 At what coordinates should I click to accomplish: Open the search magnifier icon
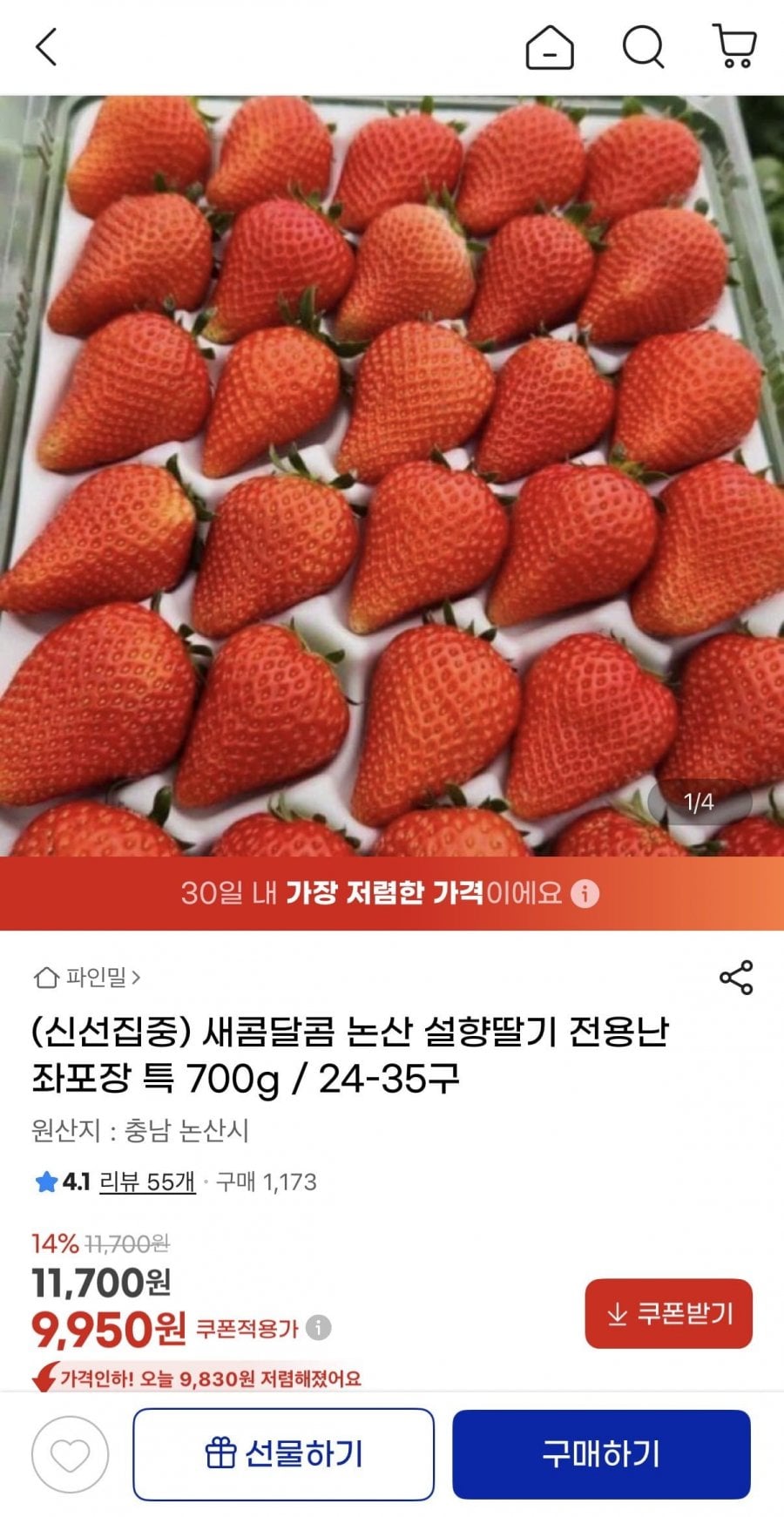(643, 47)
